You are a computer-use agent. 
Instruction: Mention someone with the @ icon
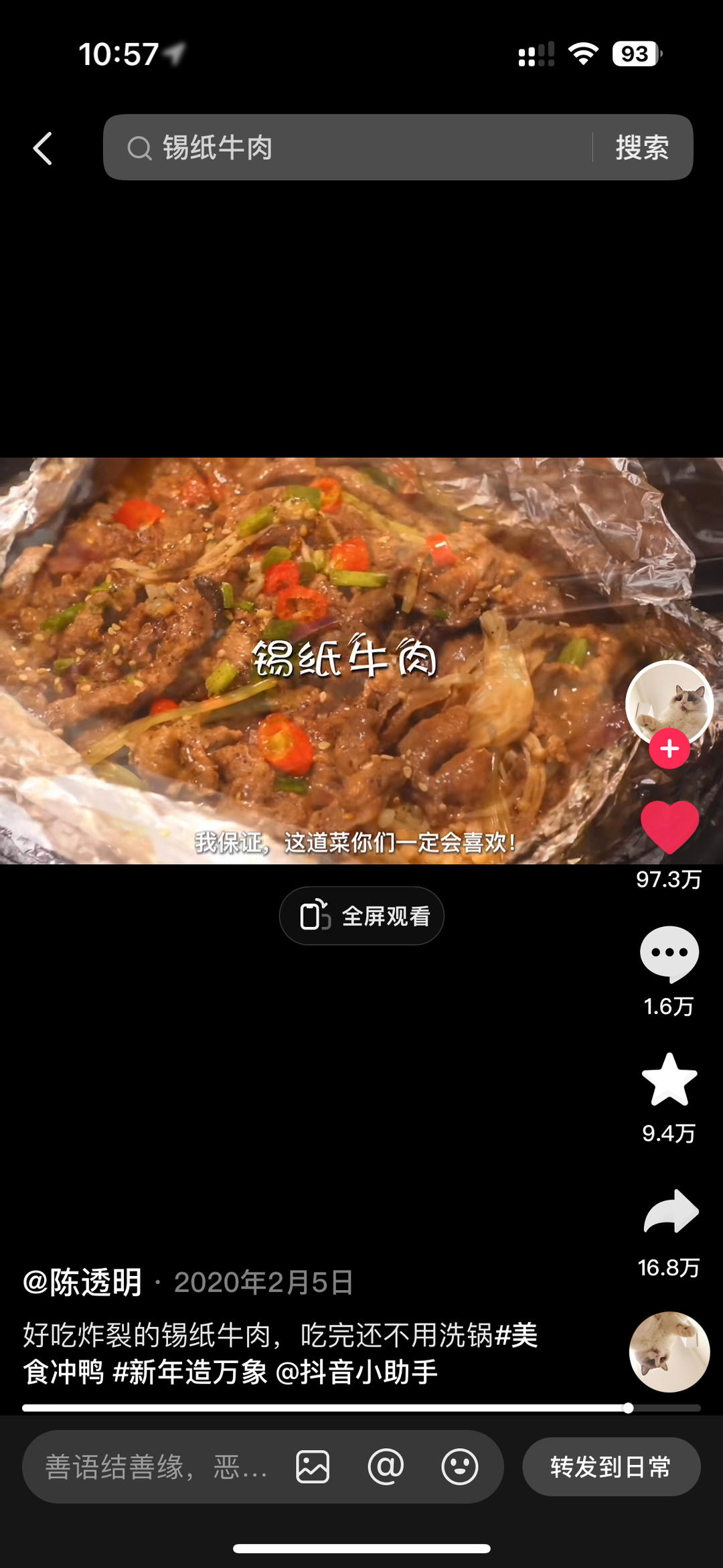(386, 1467)
